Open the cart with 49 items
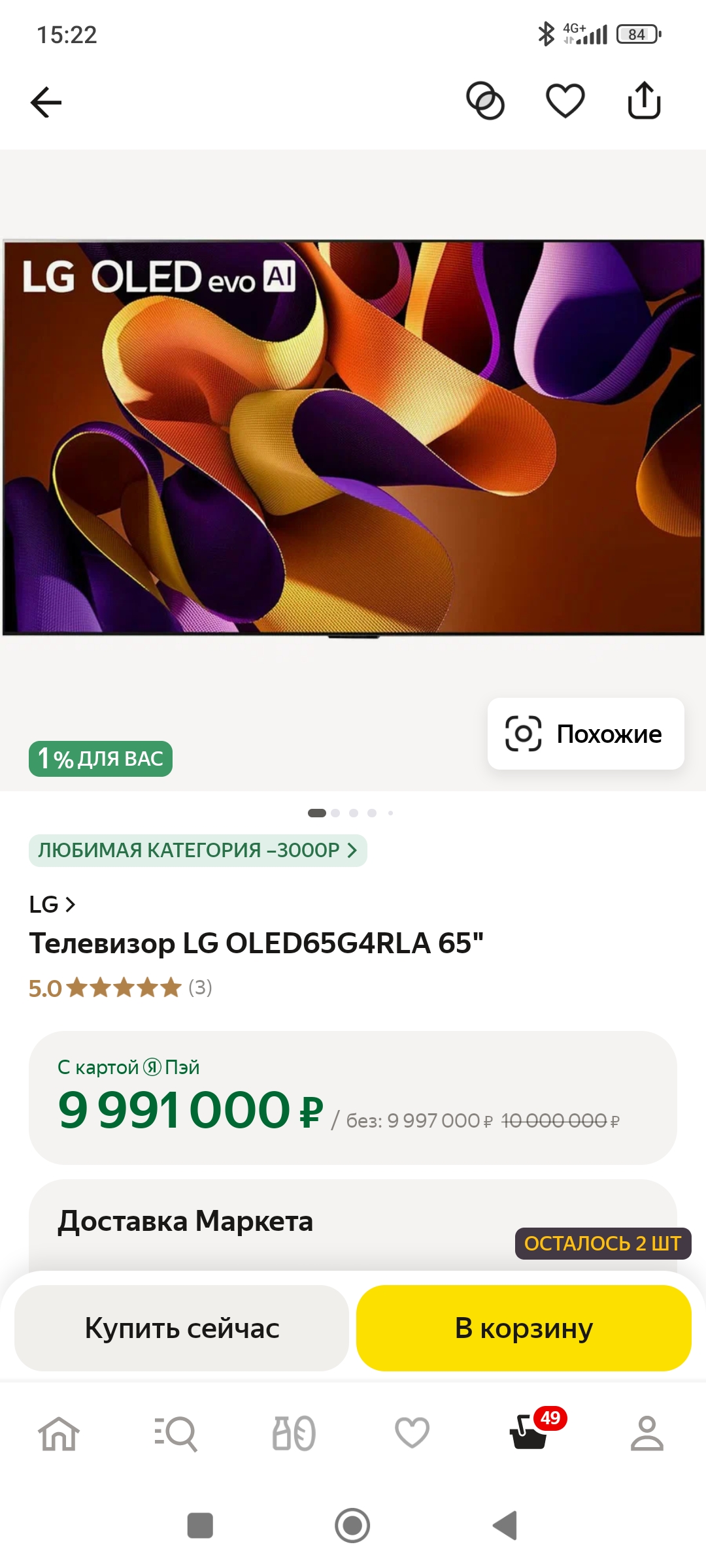This screenshot has height=1568, width=706. 529,1433
